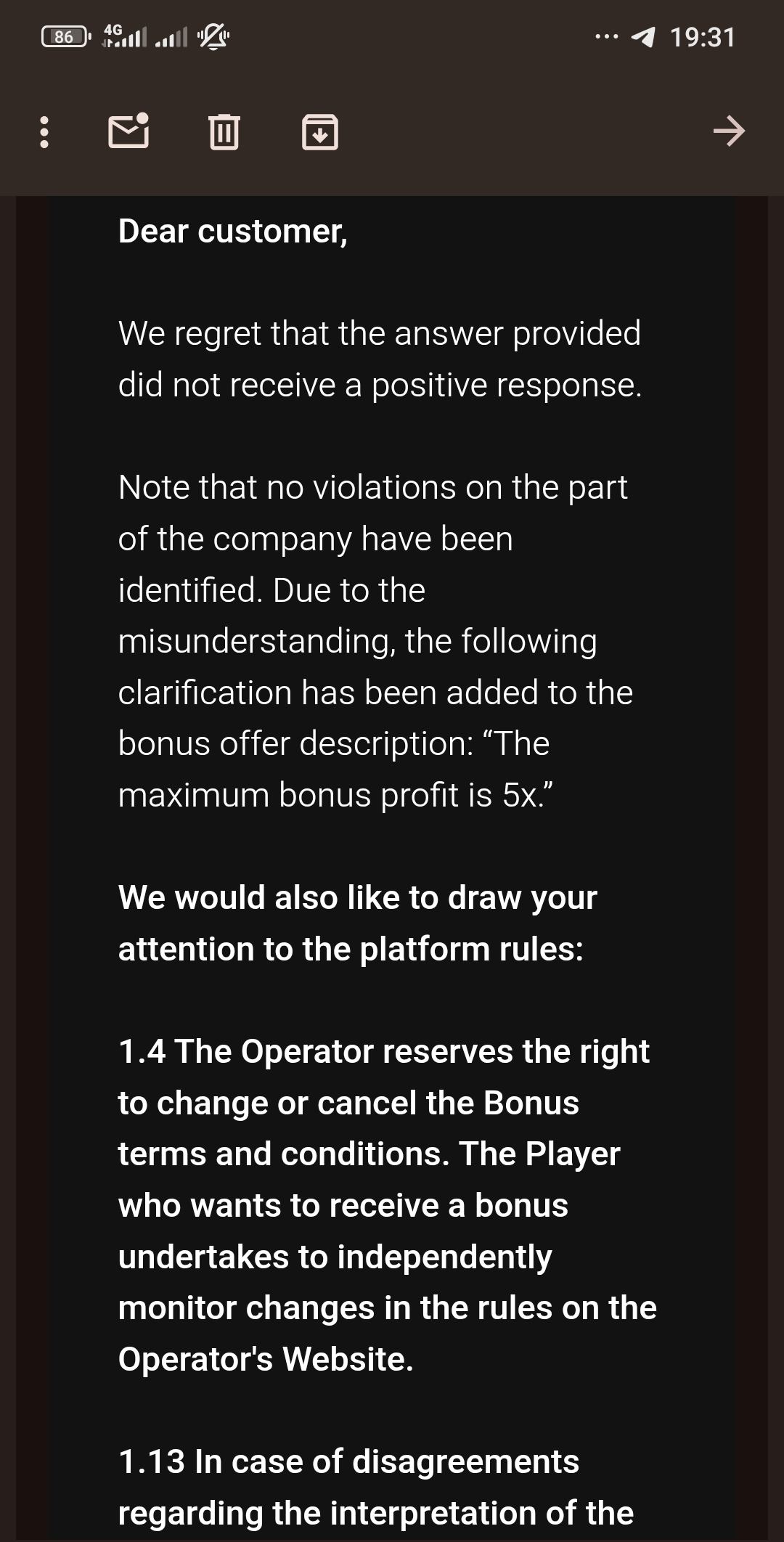Open the three-dot overflow menu
This screenshot has height=1542, width=784.
pyautogui.click(x=44, y=132)
